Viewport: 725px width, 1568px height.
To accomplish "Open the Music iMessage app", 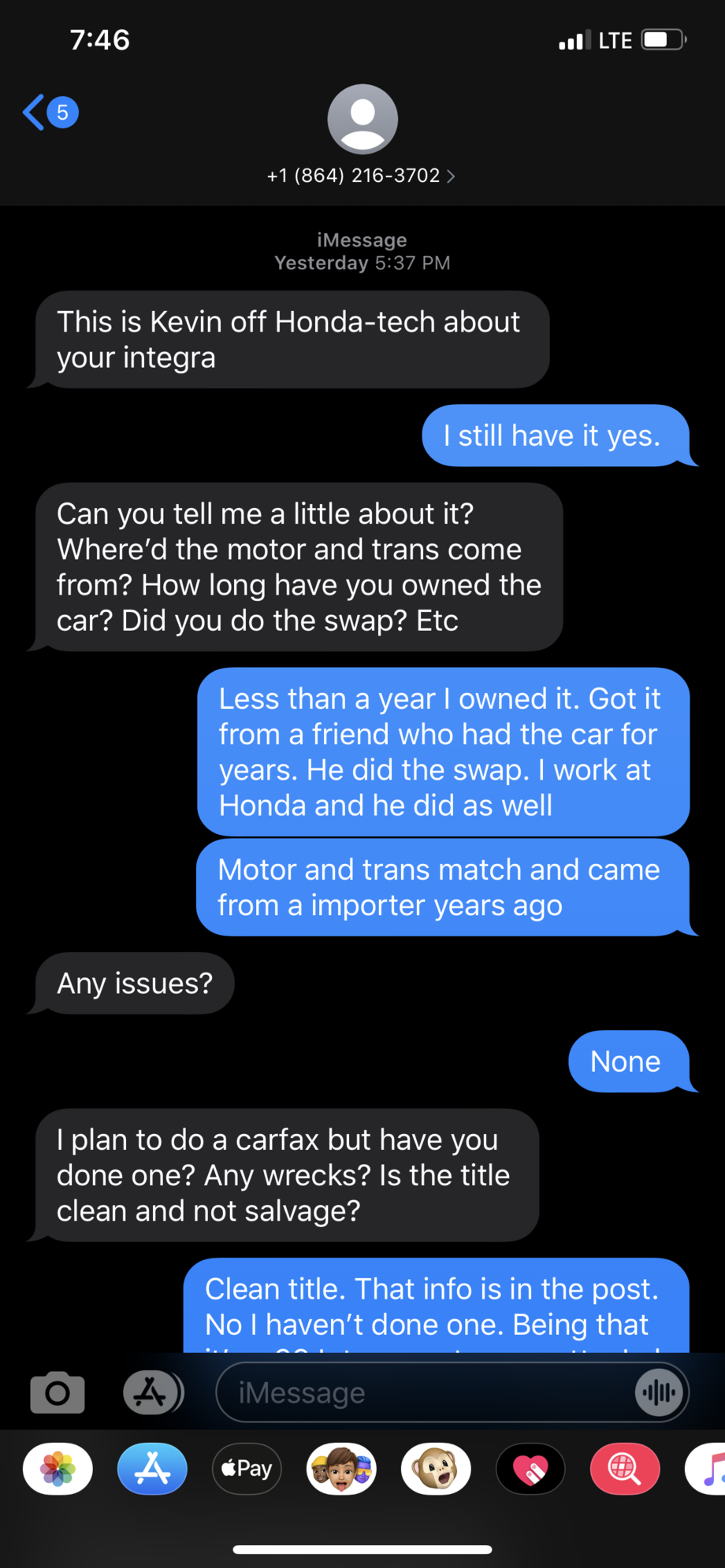I will pyautogui.click(x=709, y=1469).
